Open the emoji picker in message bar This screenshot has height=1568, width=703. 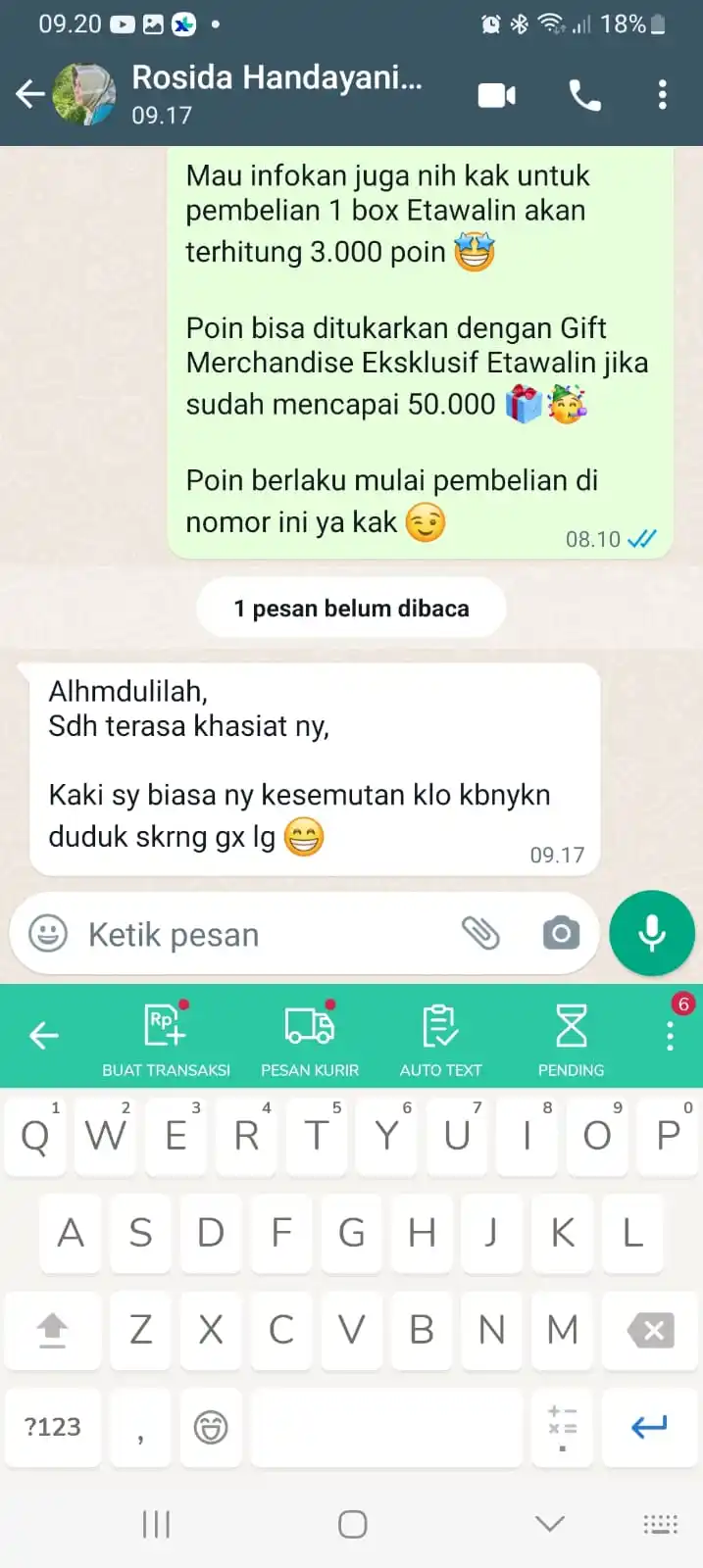(x=48, y=933)
